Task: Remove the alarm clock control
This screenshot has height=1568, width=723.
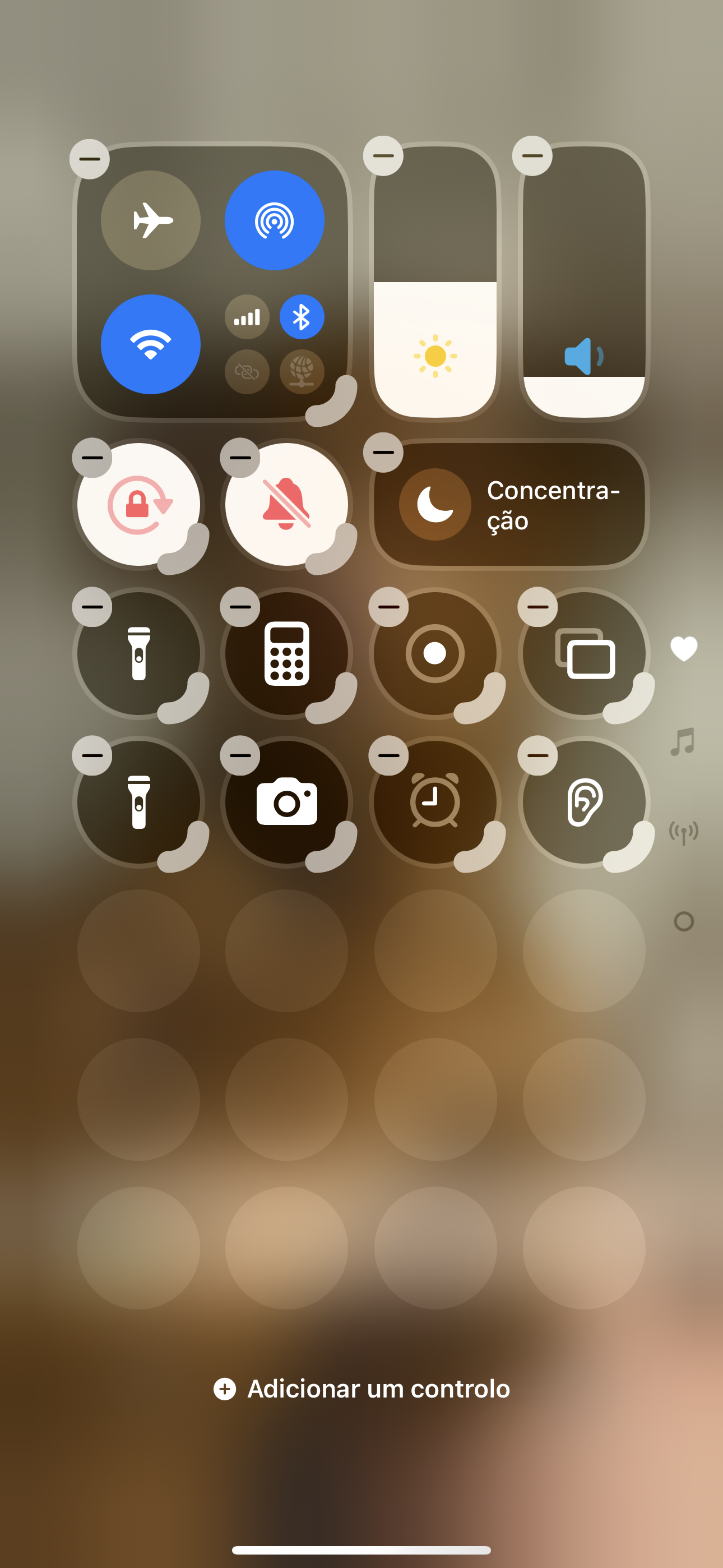Action: point(388,755)
